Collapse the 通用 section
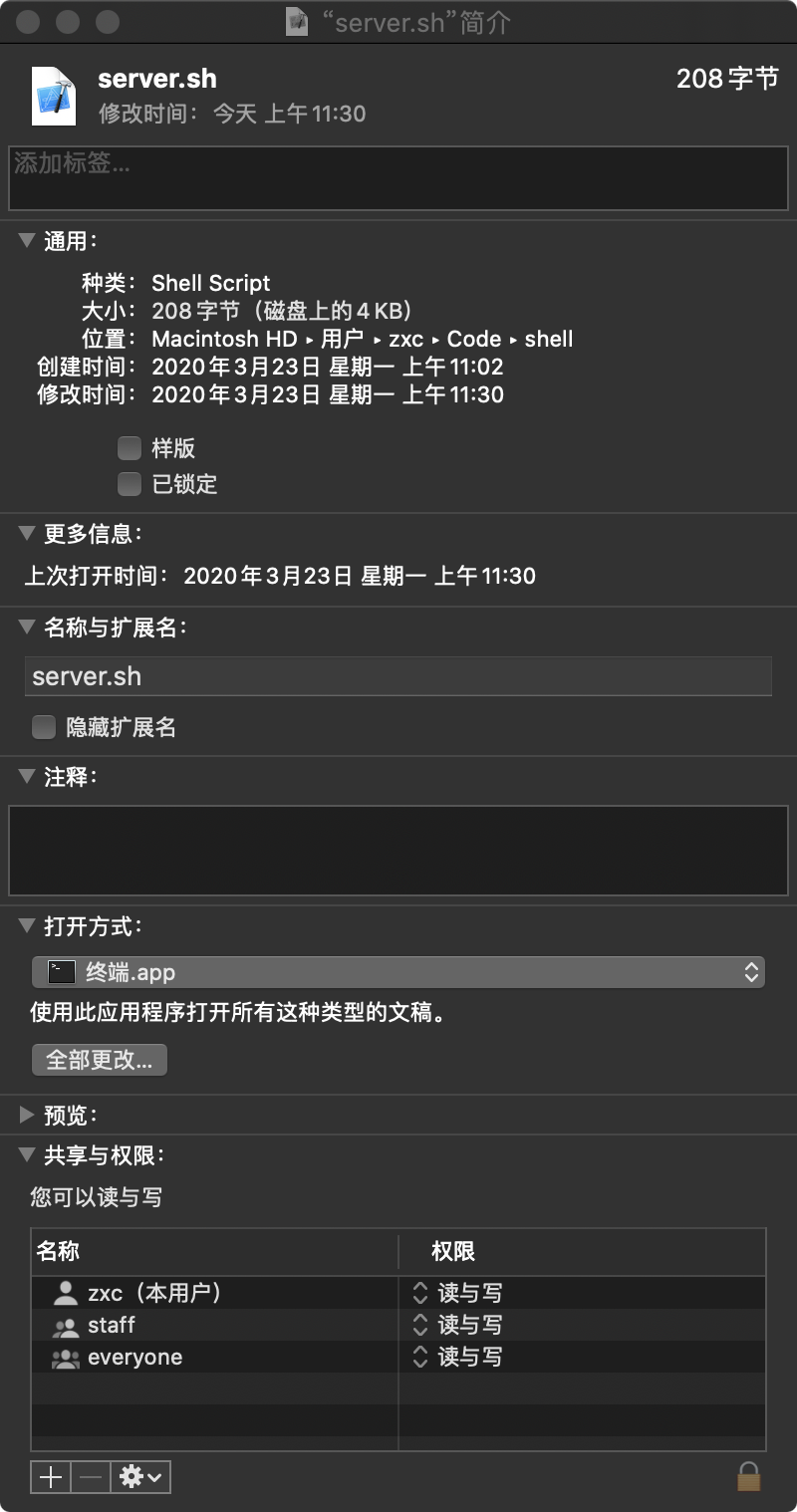The image size is (797, 1512). [x=27, y=241]
